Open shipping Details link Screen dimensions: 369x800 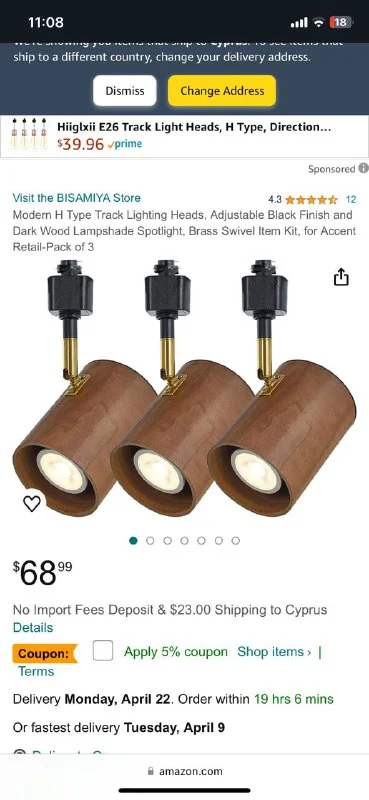33,628
